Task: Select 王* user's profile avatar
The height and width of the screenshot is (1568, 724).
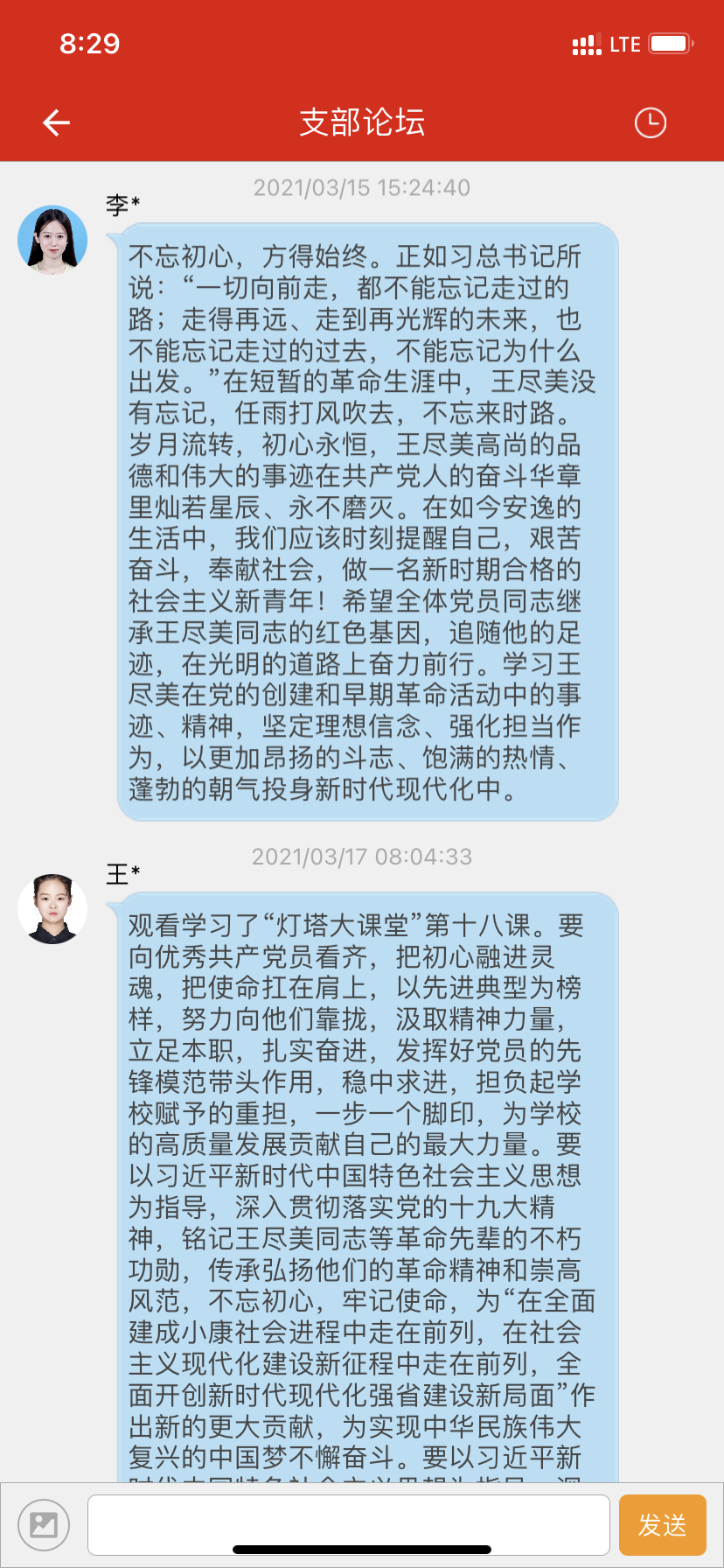Action: coord(52,910)
